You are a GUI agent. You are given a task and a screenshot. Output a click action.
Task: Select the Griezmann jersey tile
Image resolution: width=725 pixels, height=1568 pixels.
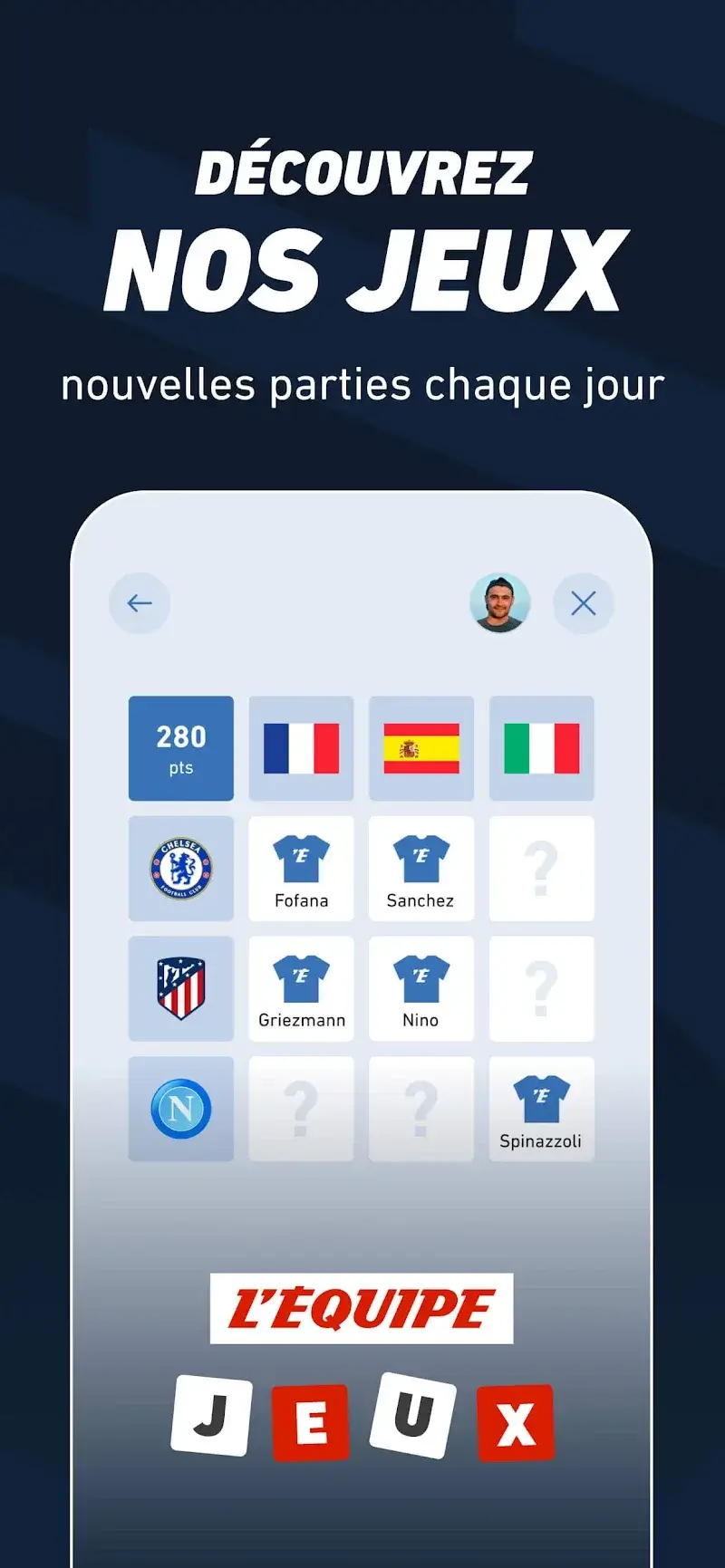point(301,988)
